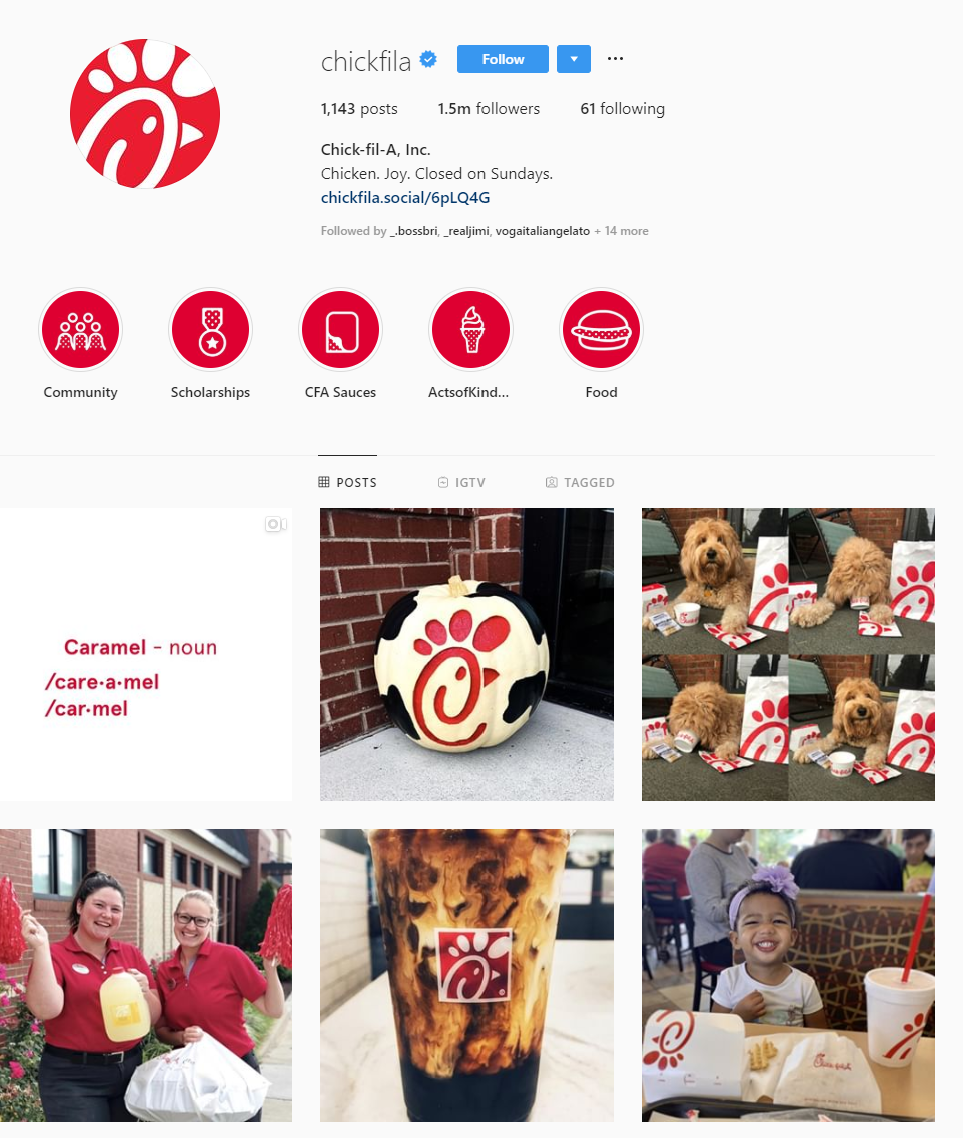Open the Community story highlight
Viewport: 963px width, 1138px height.
click(x=80, y=330)
